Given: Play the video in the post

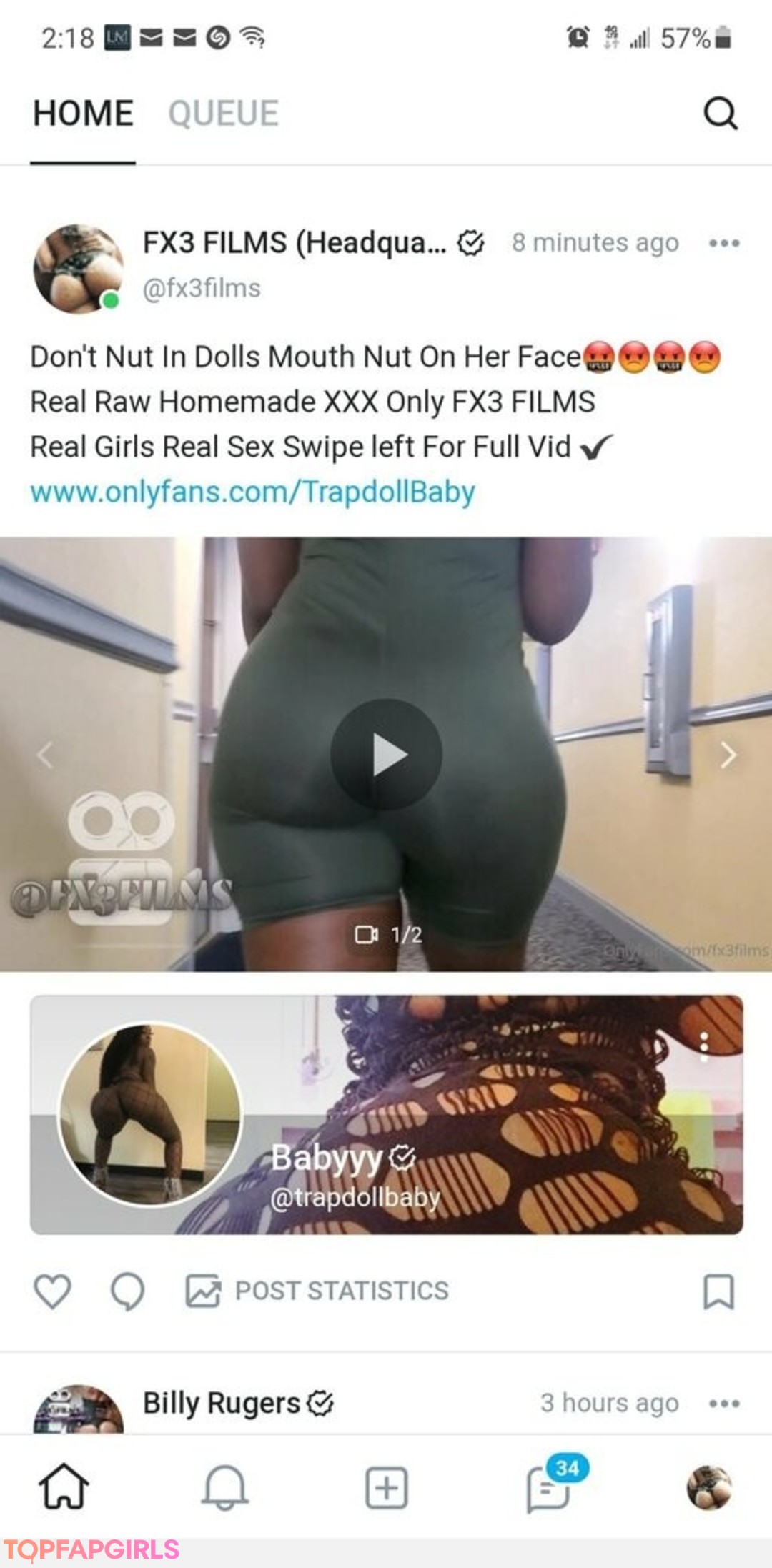Looking at the screenshot, I should click(x=386, y=754).
